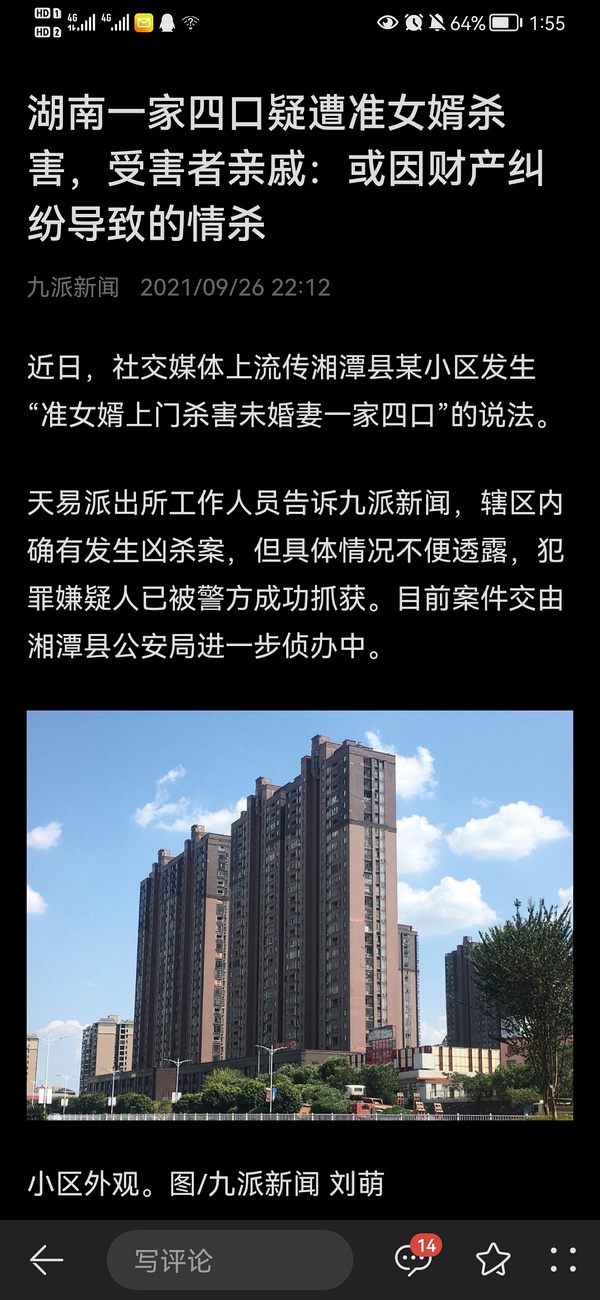Go back using the arrow icon

coord(46,1260)
